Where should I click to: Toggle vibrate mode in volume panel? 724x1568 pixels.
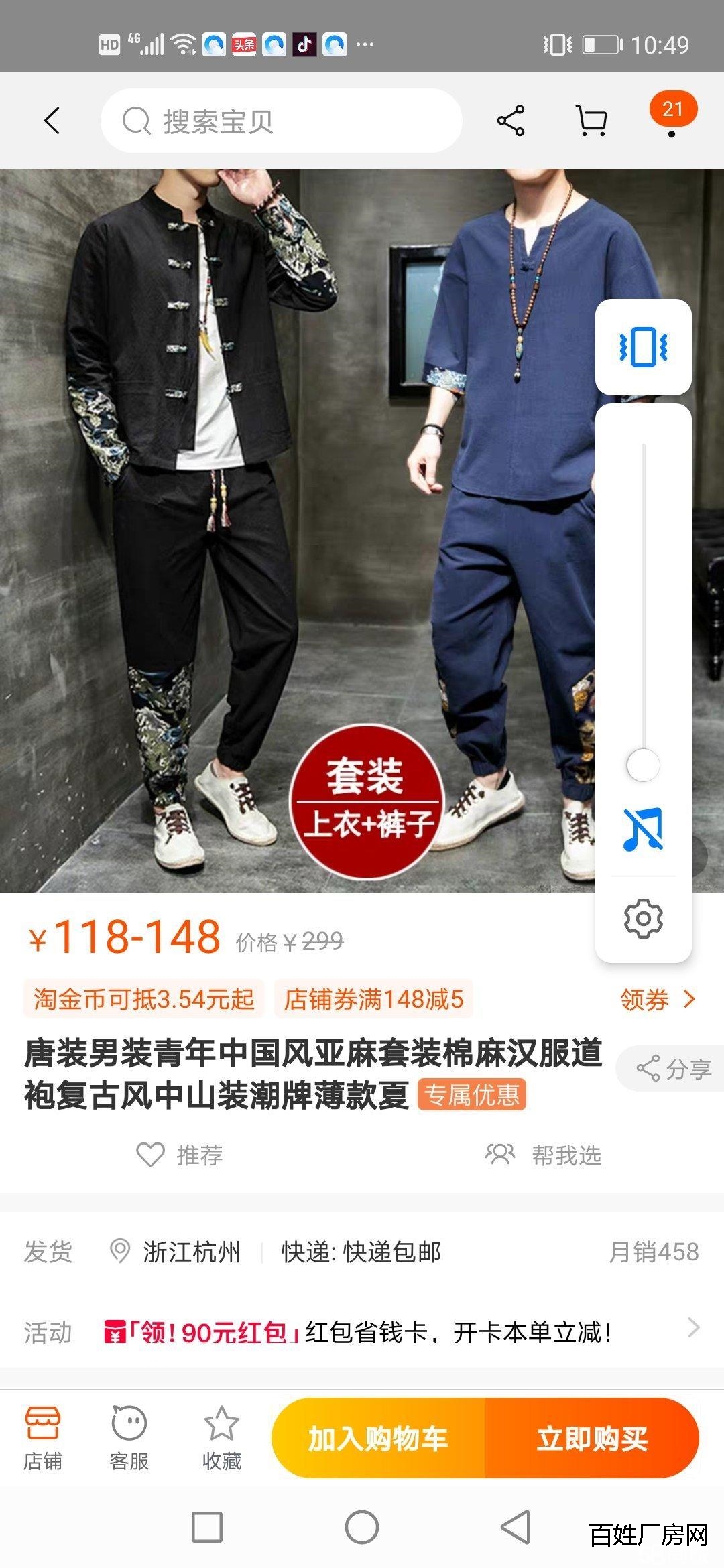click(643, 347)
